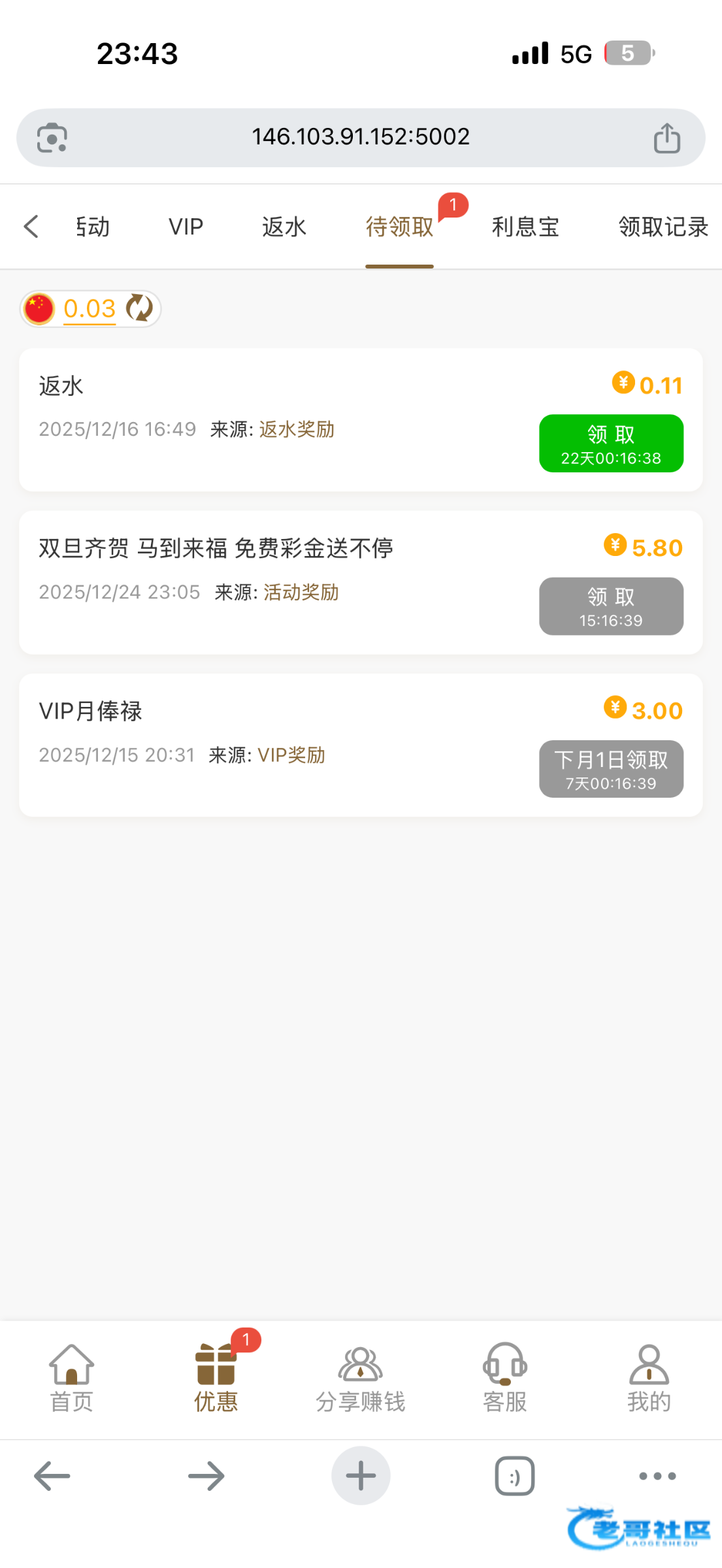Contact 客服 customer service
Image resolution: width=722 pixels, height=1568 pixels.
pyautogui.click(x=505, y=1377)
